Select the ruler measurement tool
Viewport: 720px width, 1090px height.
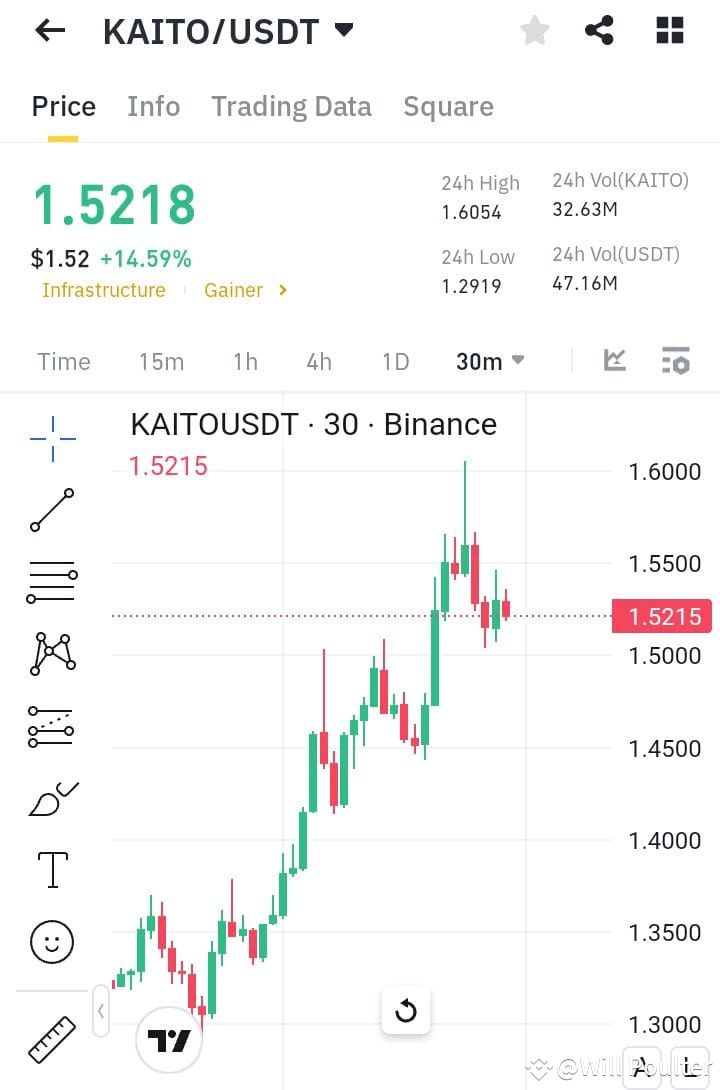51,1042
